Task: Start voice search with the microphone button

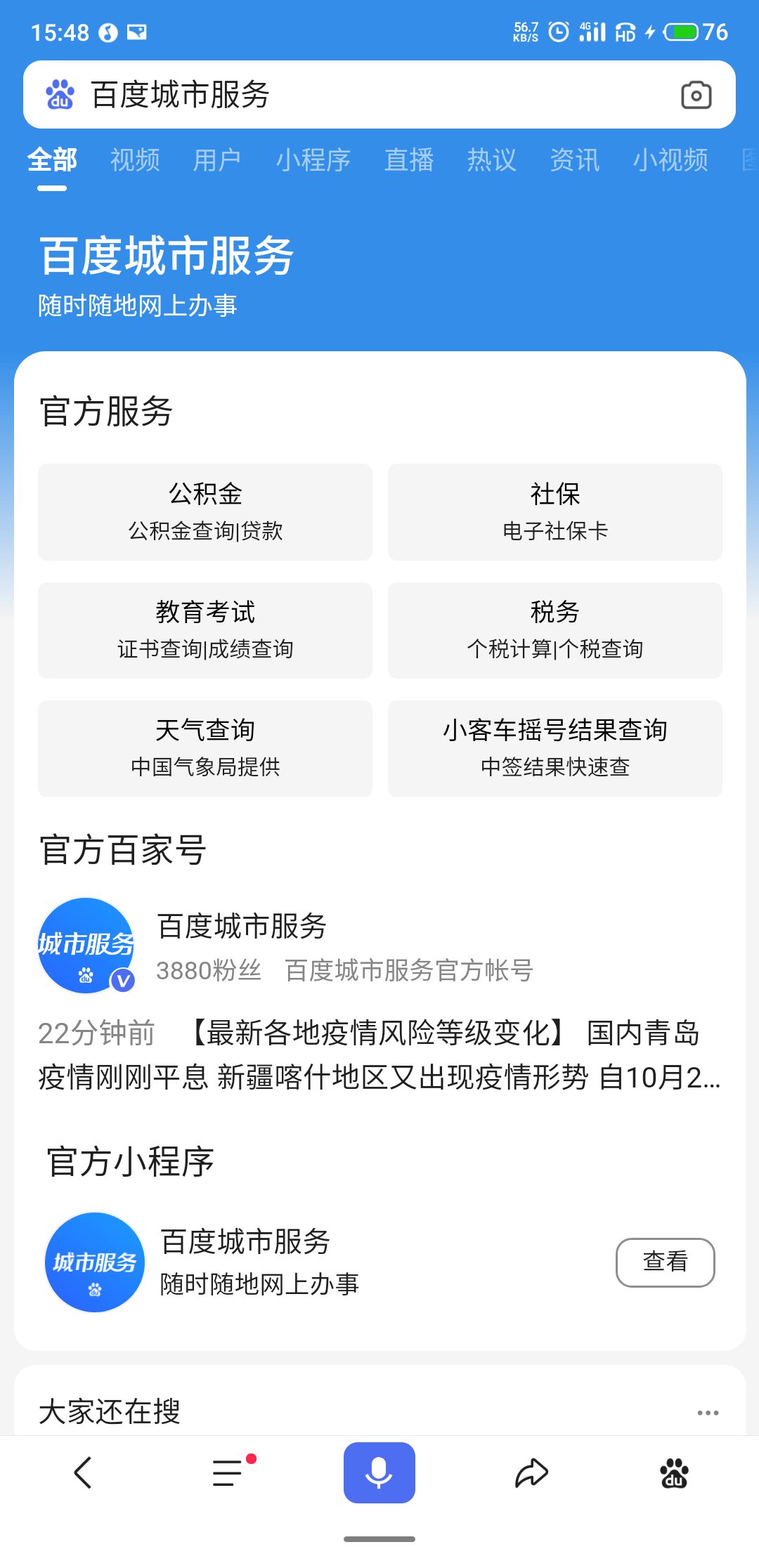Action: point(379,1472)
